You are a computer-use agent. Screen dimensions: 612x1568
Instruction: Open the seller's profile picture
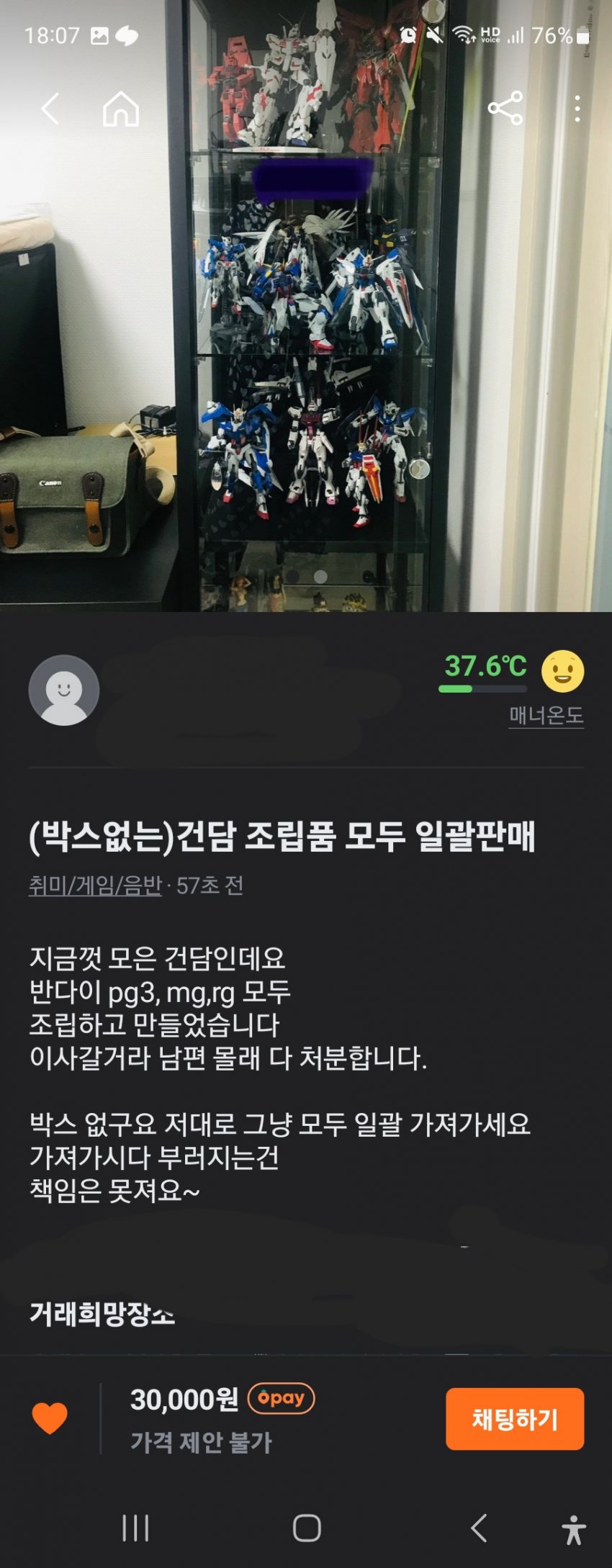tap(64, 690)
